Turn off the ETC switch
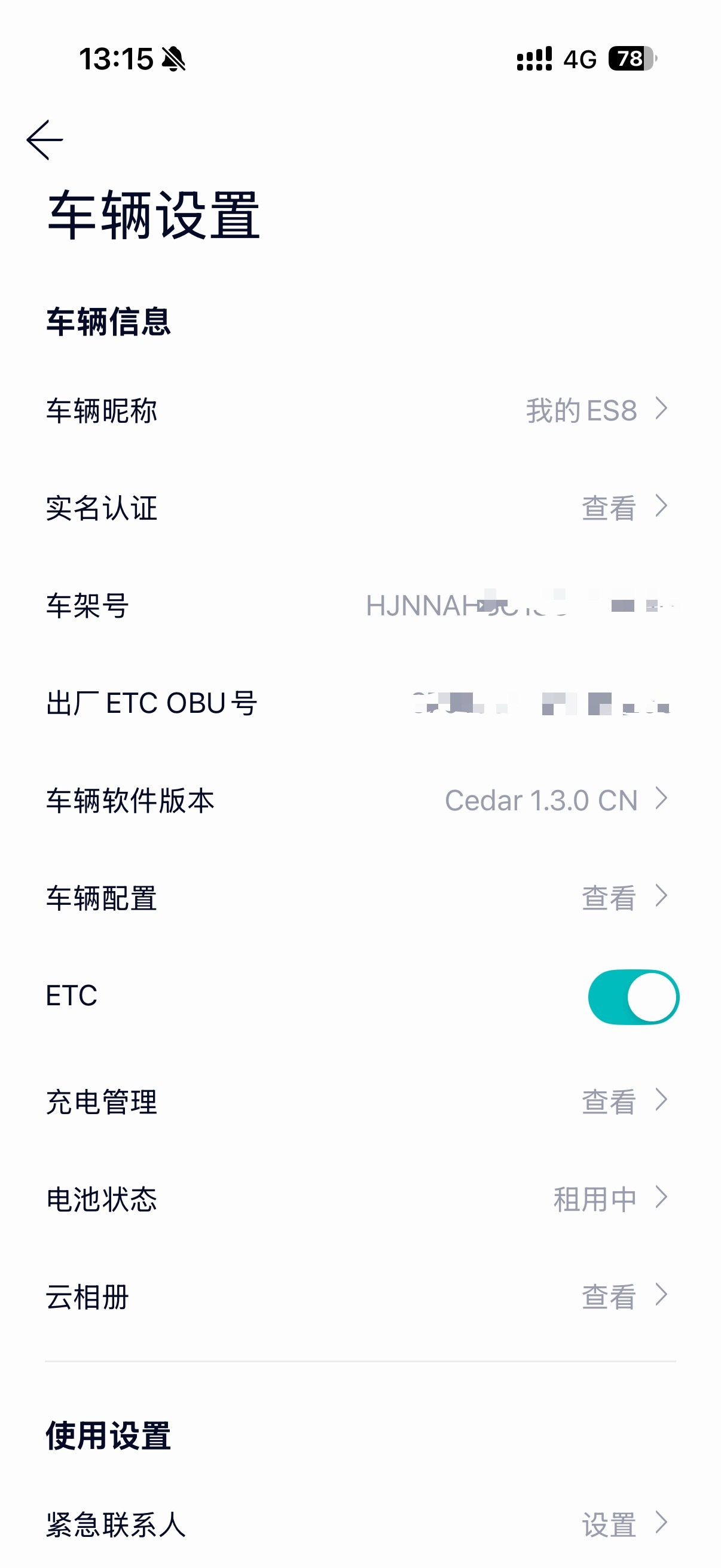This screenshot has width=721, height=1568. click(x=633, y=996)
